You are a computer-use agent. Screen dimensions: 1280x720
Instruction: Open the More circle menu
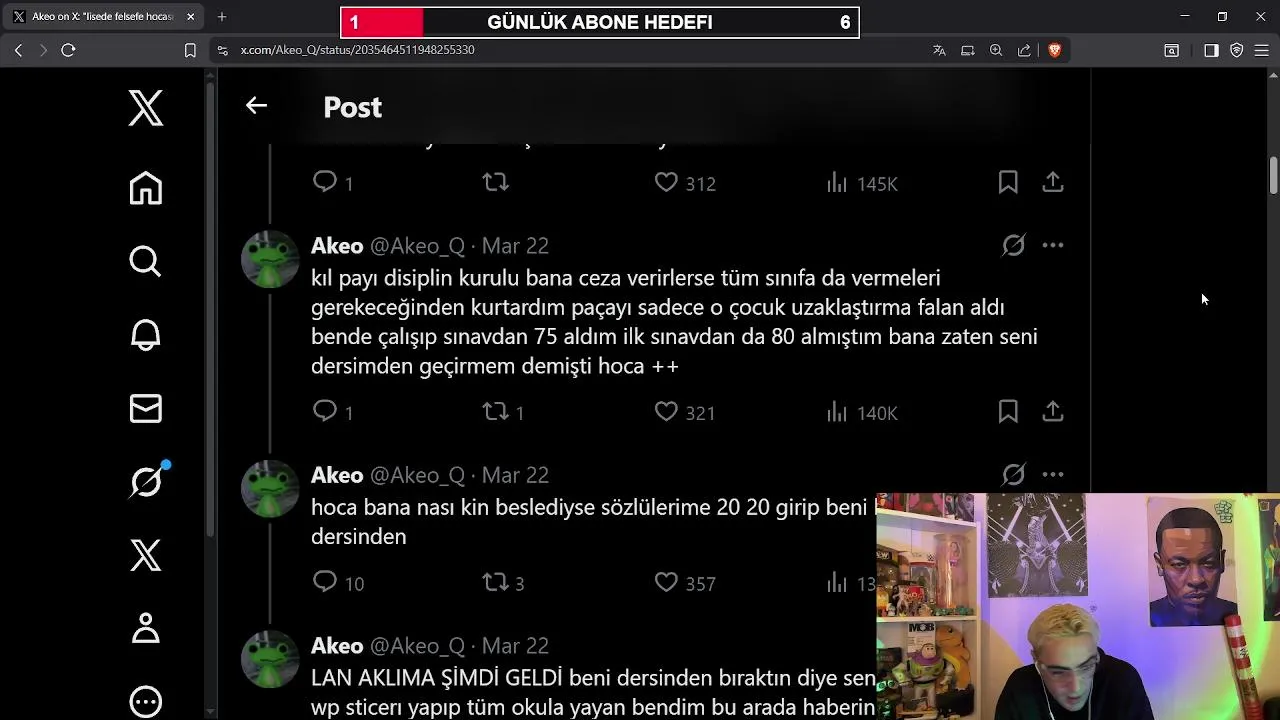pyautogui.click(x=146, y=701)
